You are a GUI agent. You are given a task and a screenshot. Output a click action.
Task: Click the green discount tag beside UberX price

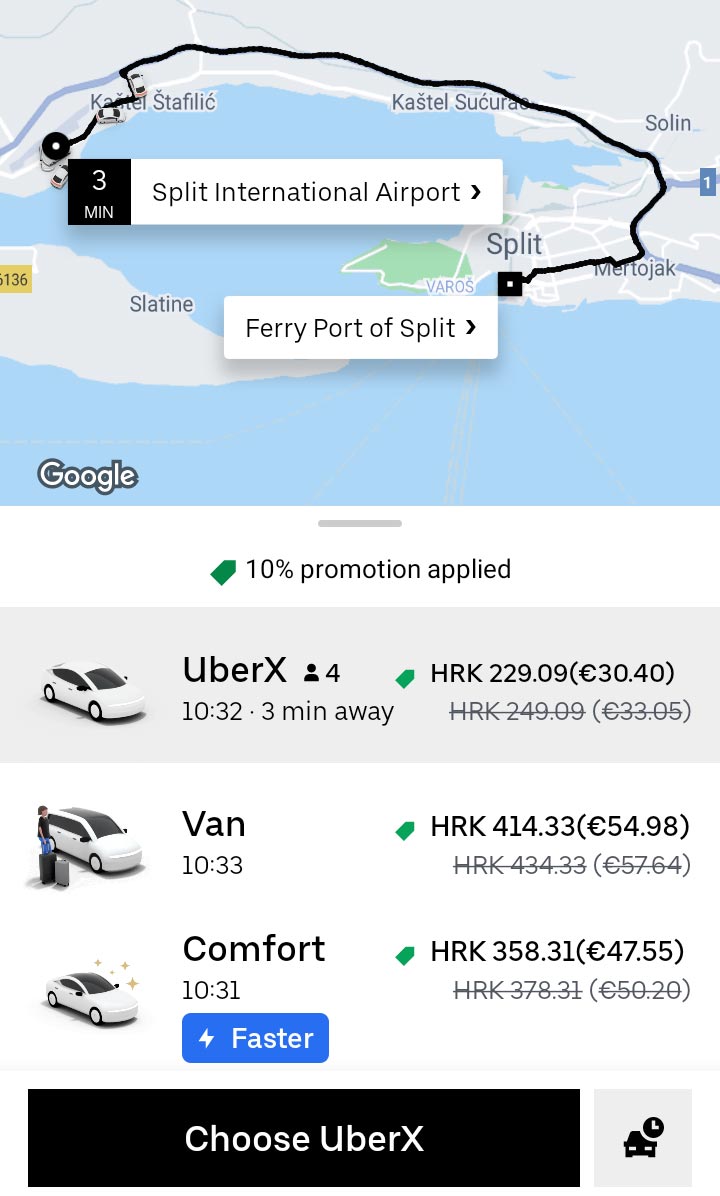(404, 678)
